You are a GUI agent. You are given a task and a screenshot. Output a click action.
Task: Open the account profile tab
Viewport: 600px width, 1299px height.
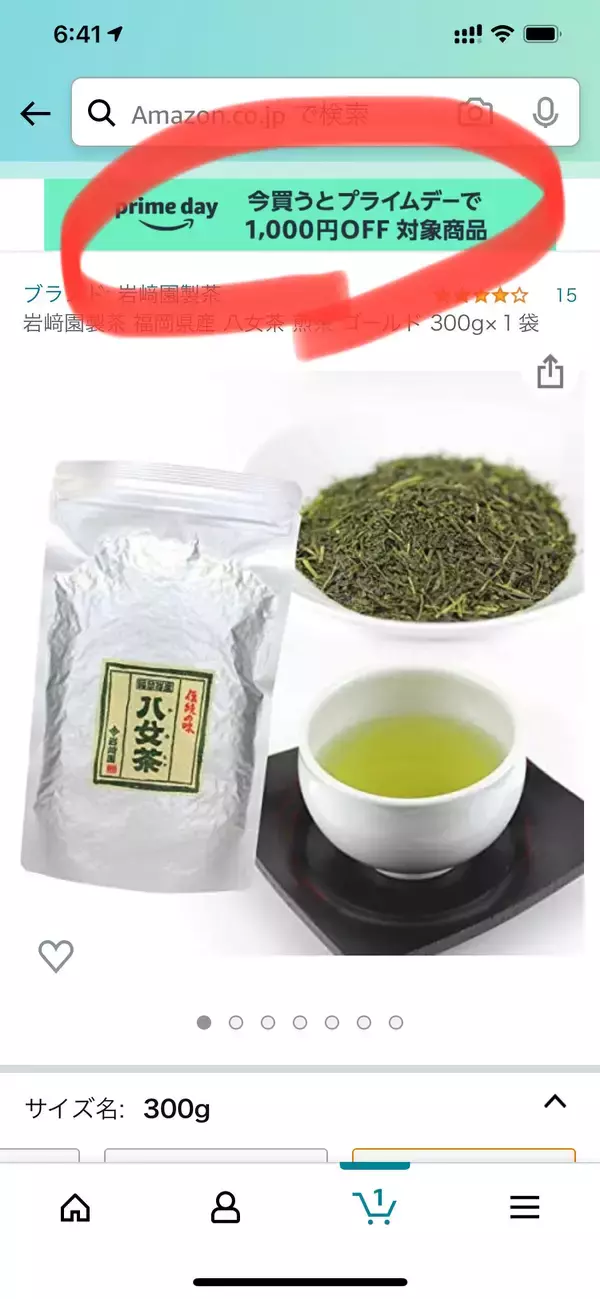pyautogui.click(x=225, y=1207)
